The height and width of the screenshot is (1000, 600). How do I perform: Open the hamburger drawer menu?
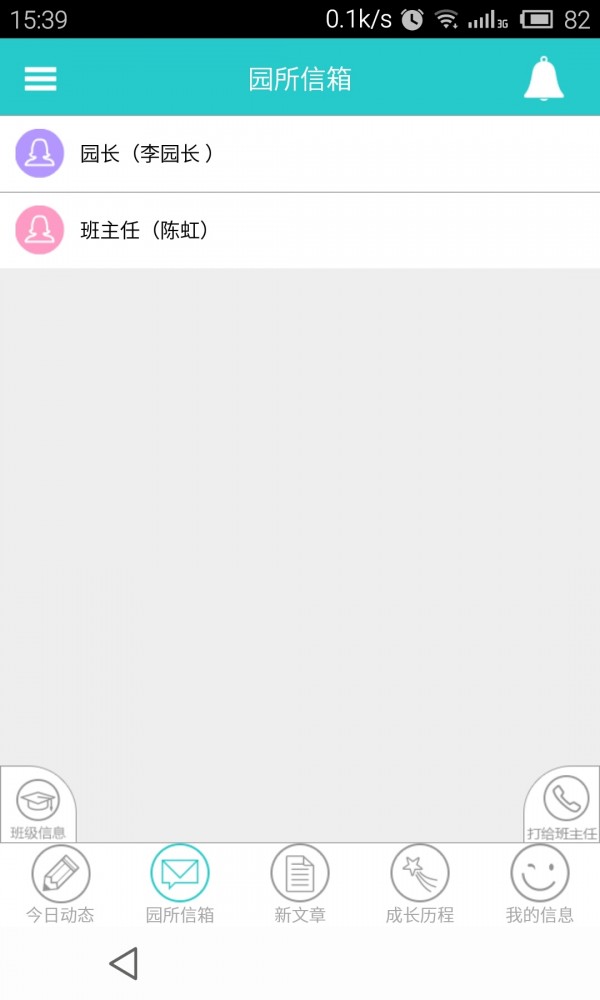(40, 79)
